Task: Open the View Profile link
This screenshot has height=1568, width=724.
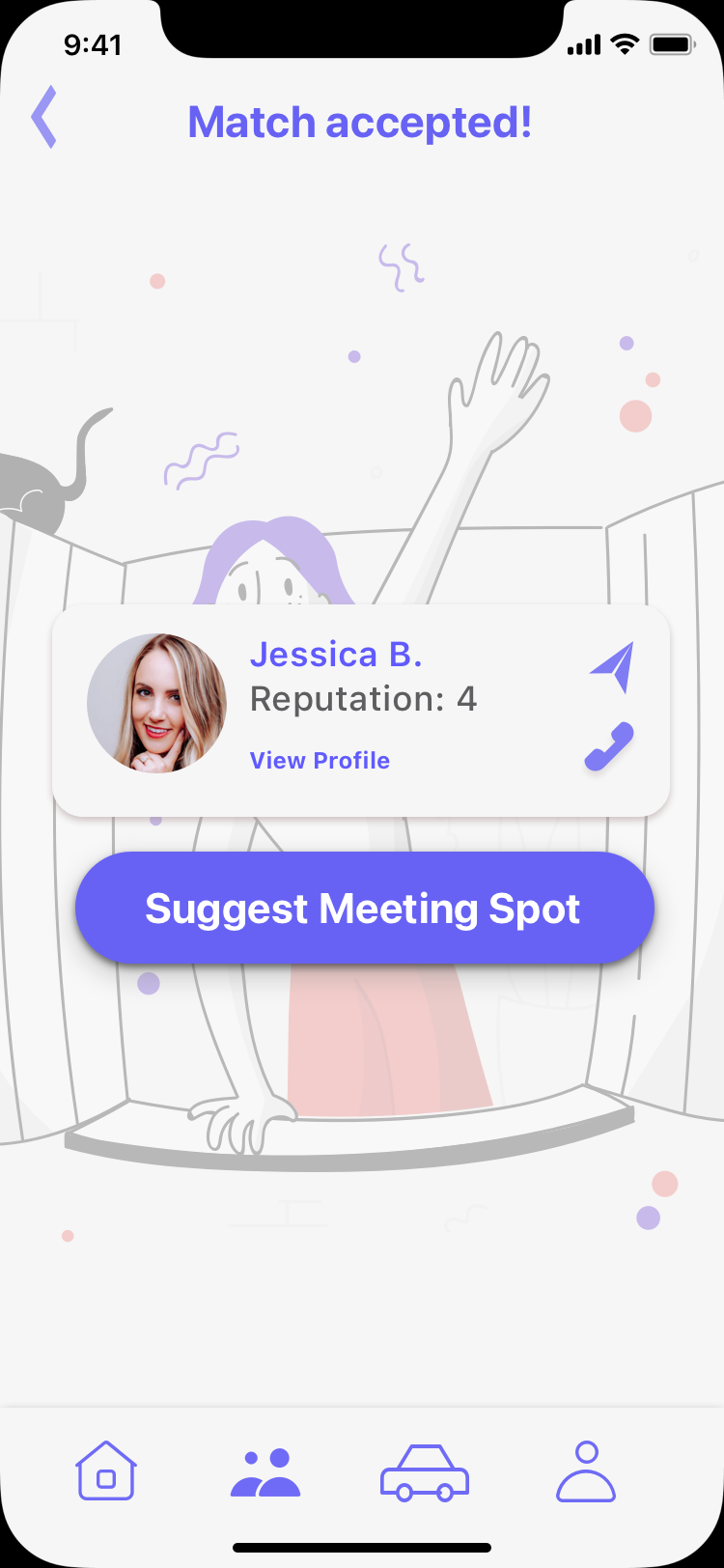Action: [x=320, y=761]
